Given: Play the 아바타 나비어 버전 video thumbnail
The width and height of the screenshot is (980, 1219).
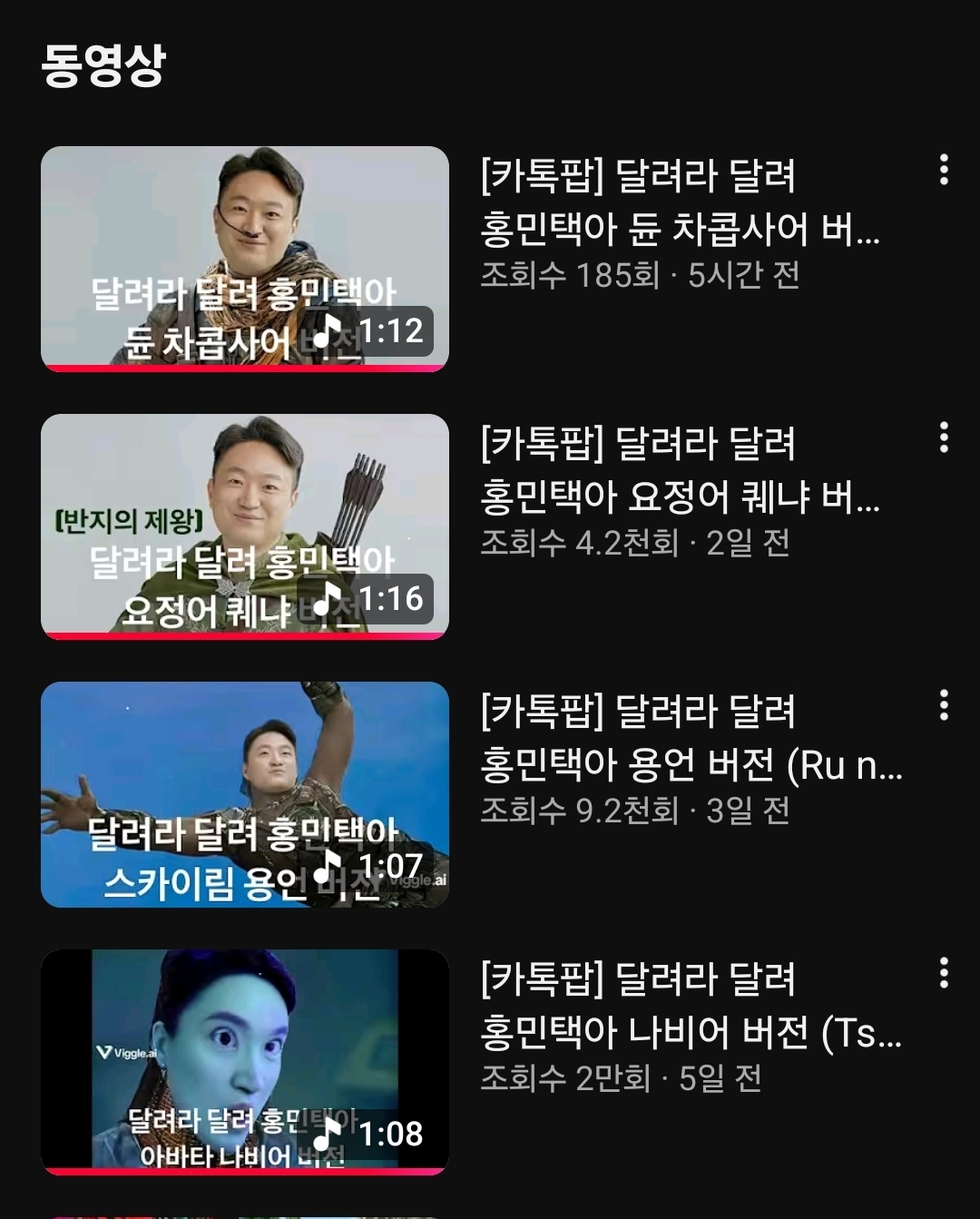Looking at the screenshot, I should click(x=245, y=1062).
